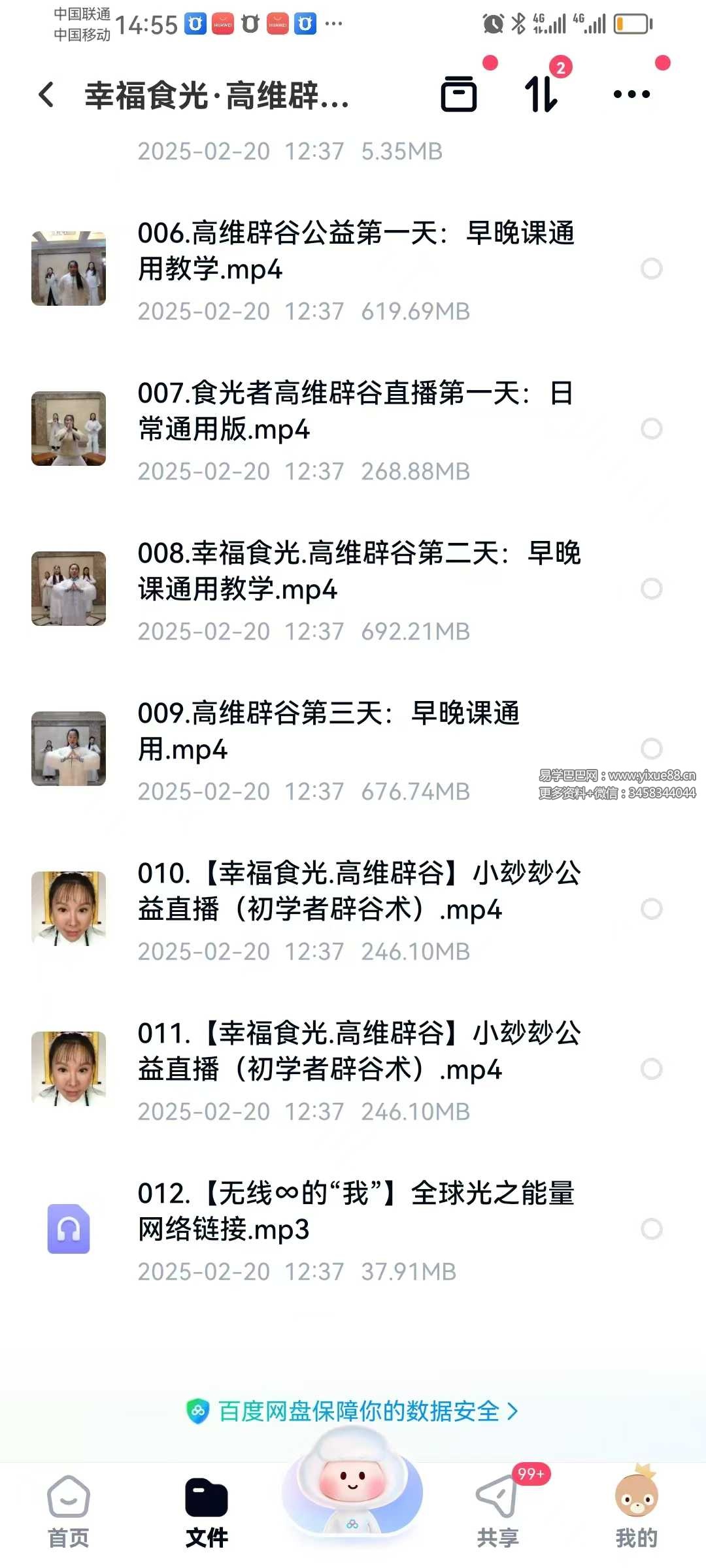Open audio file 012.【无线∞的"我"】
Viewport: 706px width, 1568px height.
pyautogui.click(x=356, y=1211)
